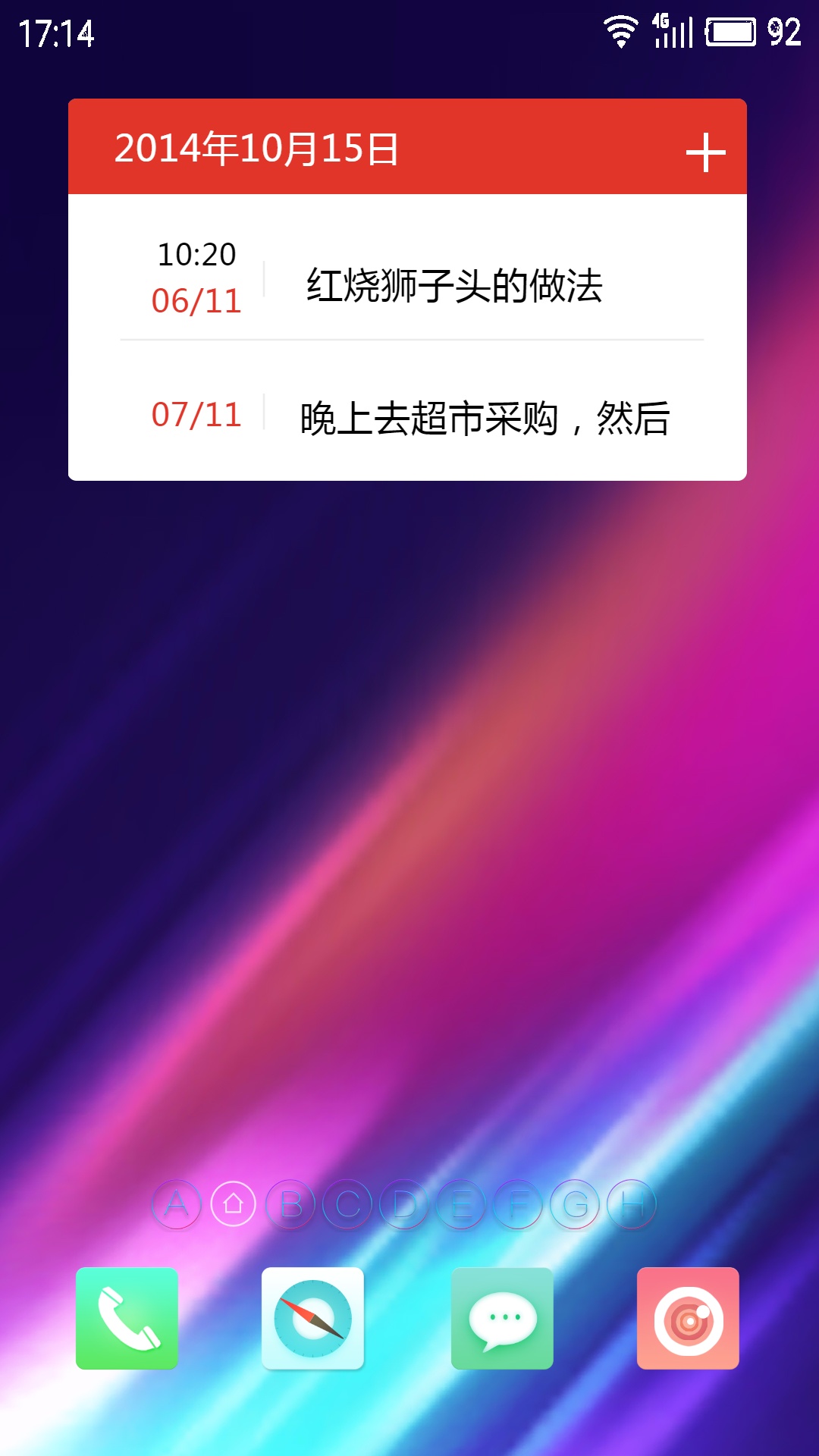Select page indicator E

pyautogui.click(x=461, y=1203)
